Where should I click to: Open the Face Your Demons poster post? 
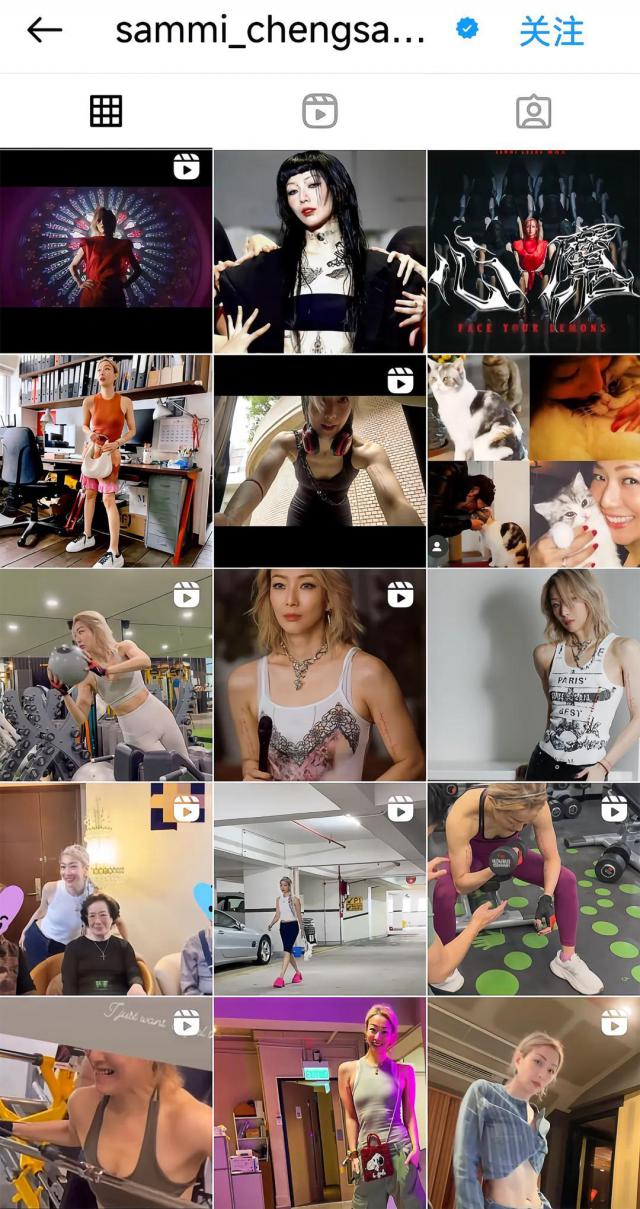click(x=534, y=250)
